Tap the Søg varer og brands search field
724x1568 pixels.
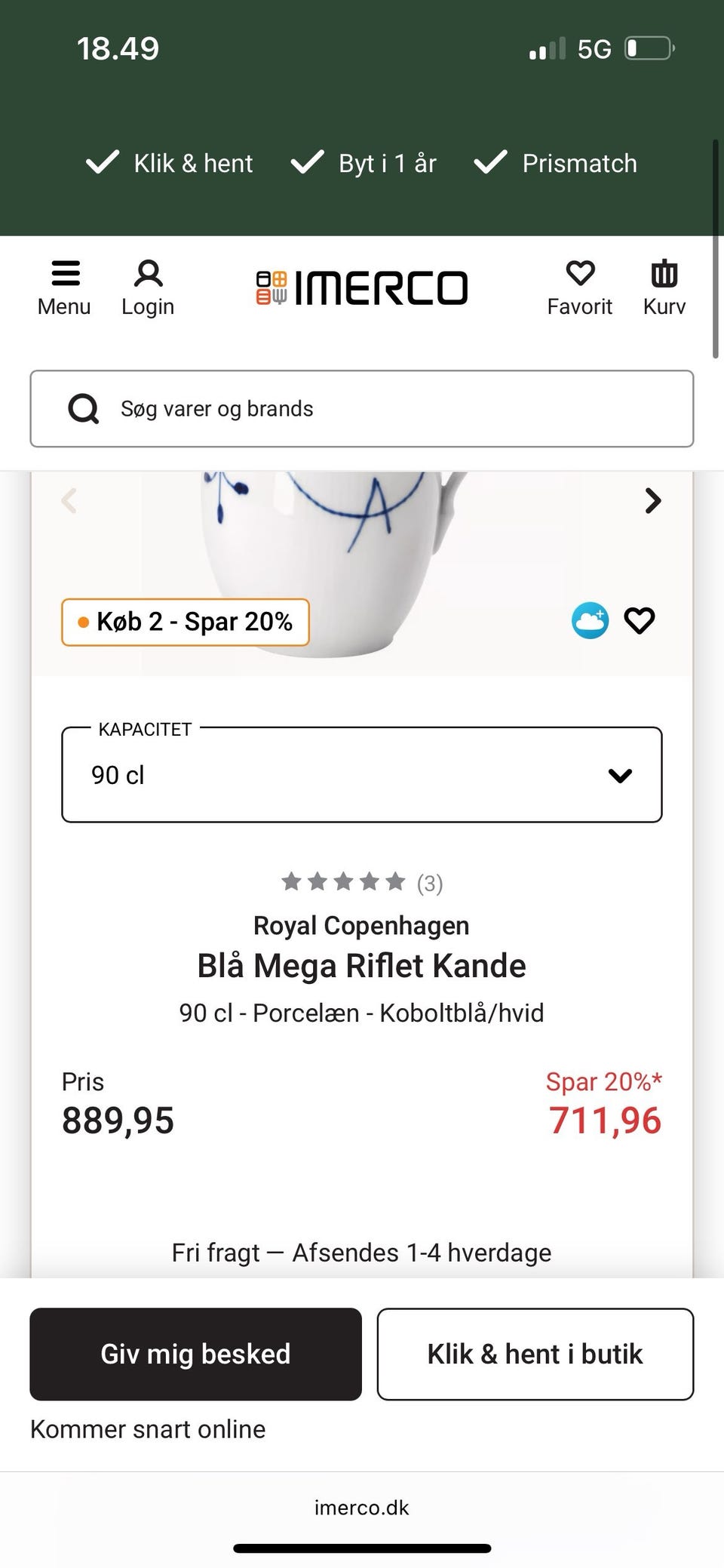pyautogui.click(x=362, y=408)
